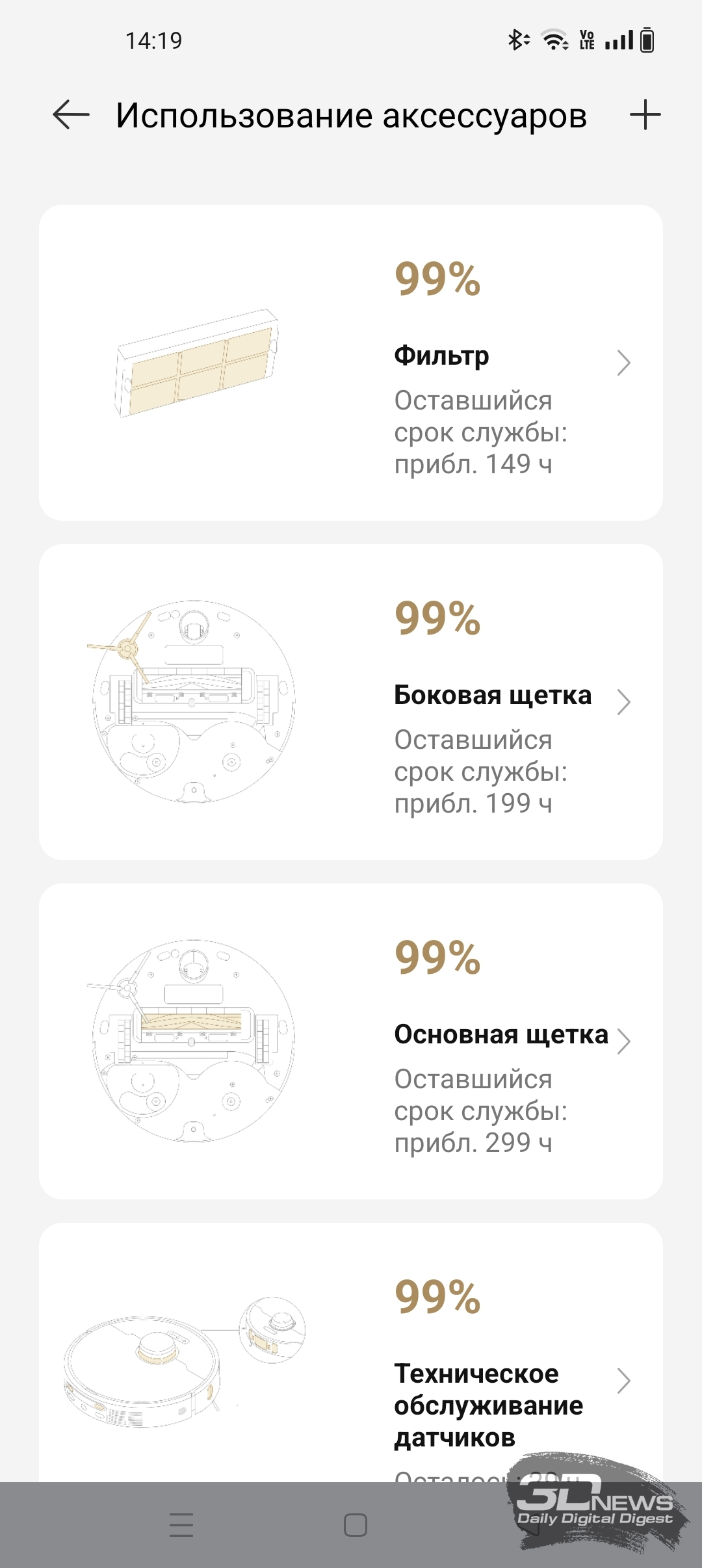Image resolution: width=702 pixels, height=1568 pixels.
Task: Open Техническое обслуживание датчиков card
Action: click(351, 1353)
